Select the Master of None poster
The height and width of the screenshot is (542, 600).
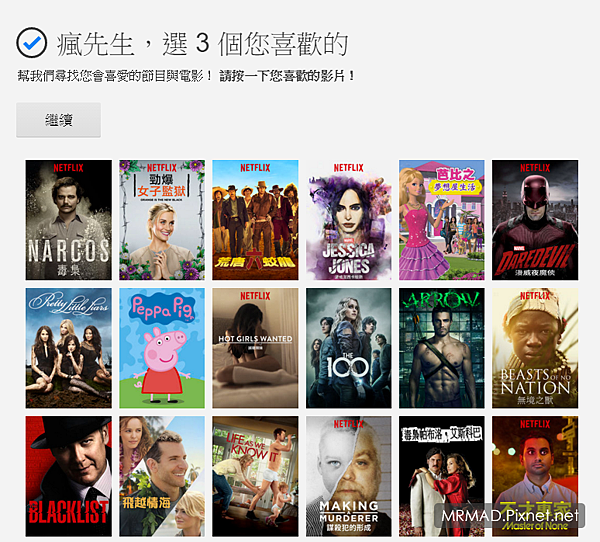point(534,470)
